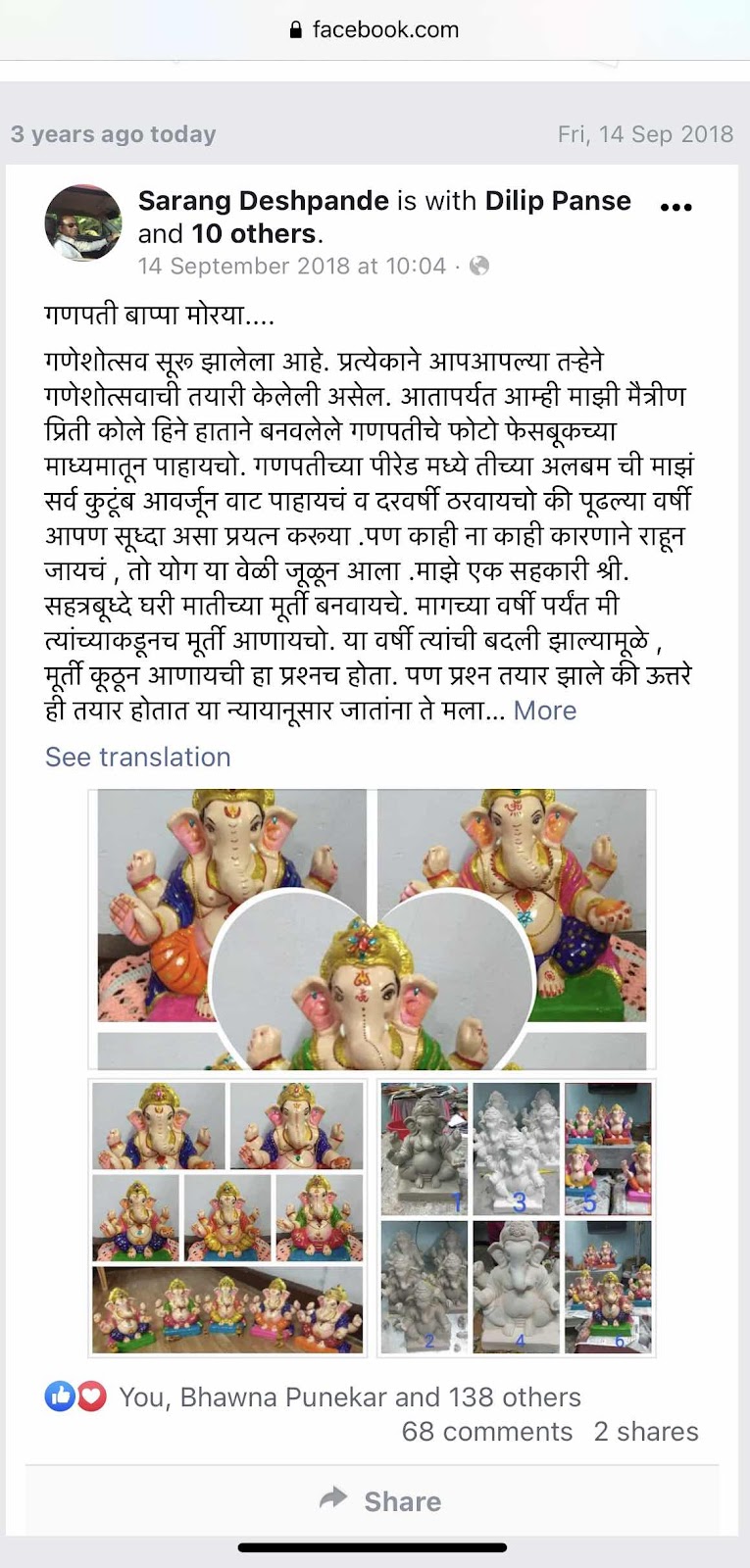Open the painted Ganesha idols grid photo
The image size is (750, 1568).
tap(227, 1217)
